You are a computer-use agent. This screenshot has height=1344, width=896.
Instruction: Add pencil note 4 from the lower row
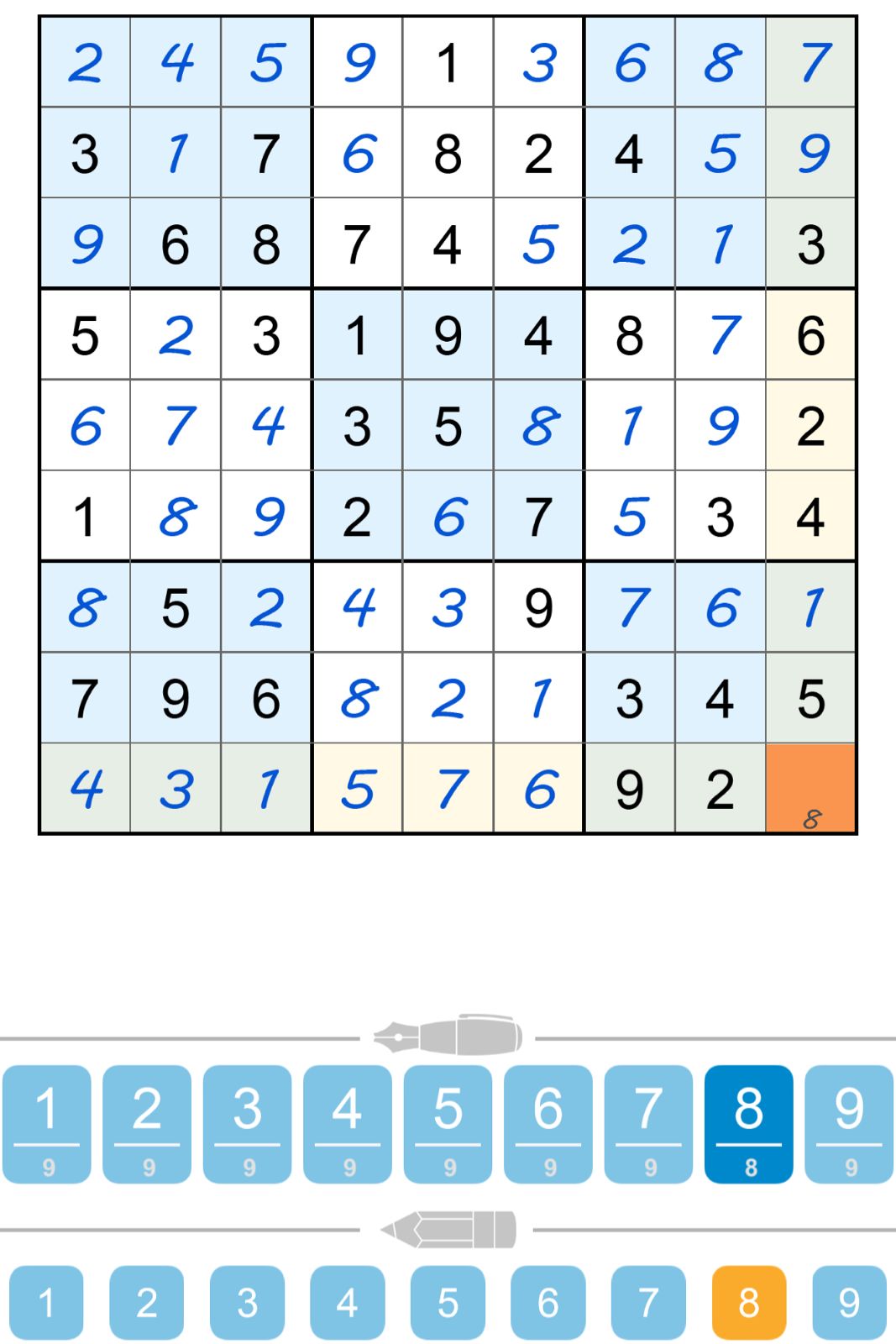pos(348,1302)
